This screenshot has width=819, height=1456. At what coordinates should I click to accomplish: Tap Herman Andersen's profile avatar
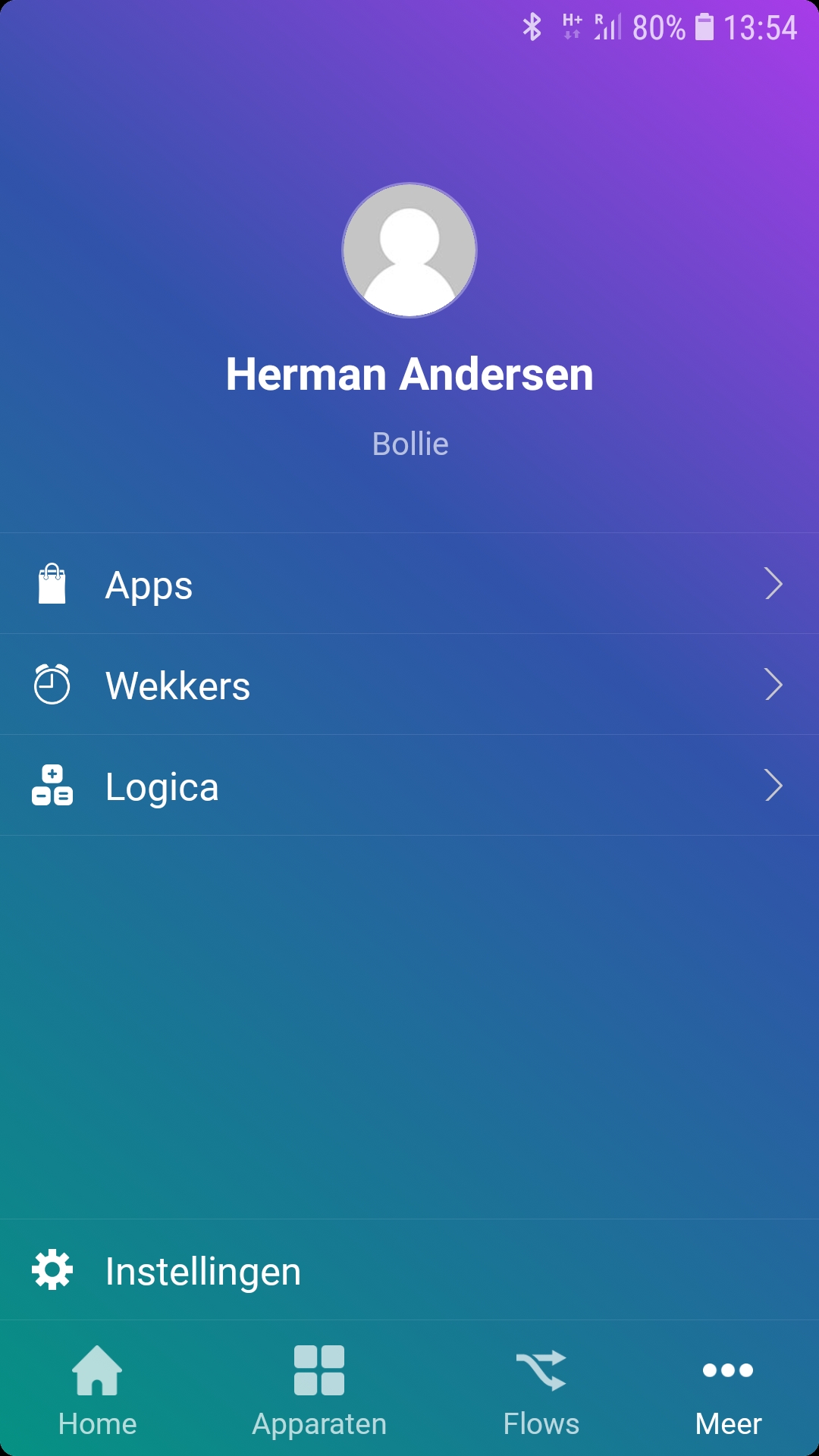click(x=409, y=250)
